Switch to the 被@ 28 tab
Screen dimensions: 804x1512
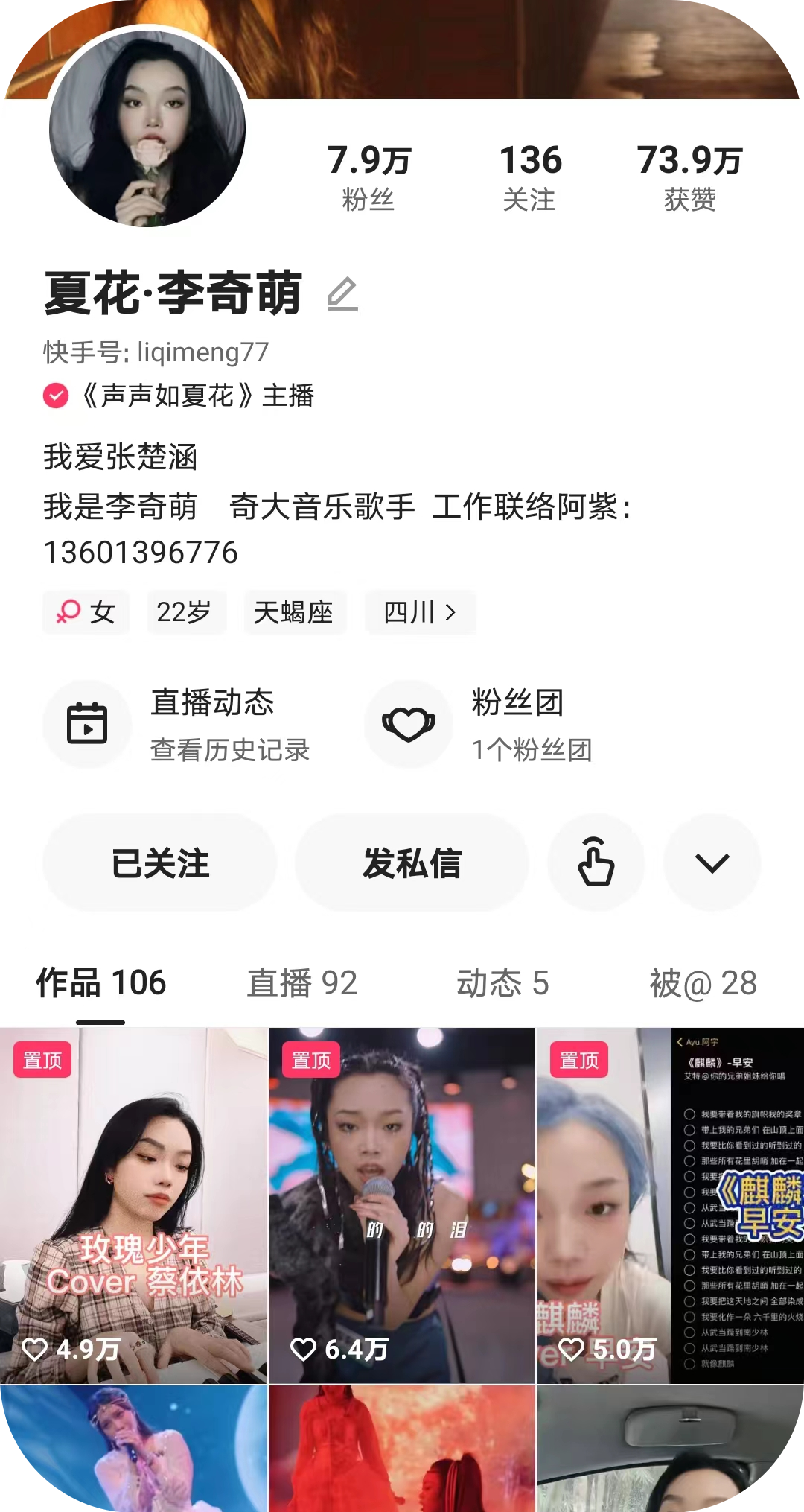click(703, 983)
